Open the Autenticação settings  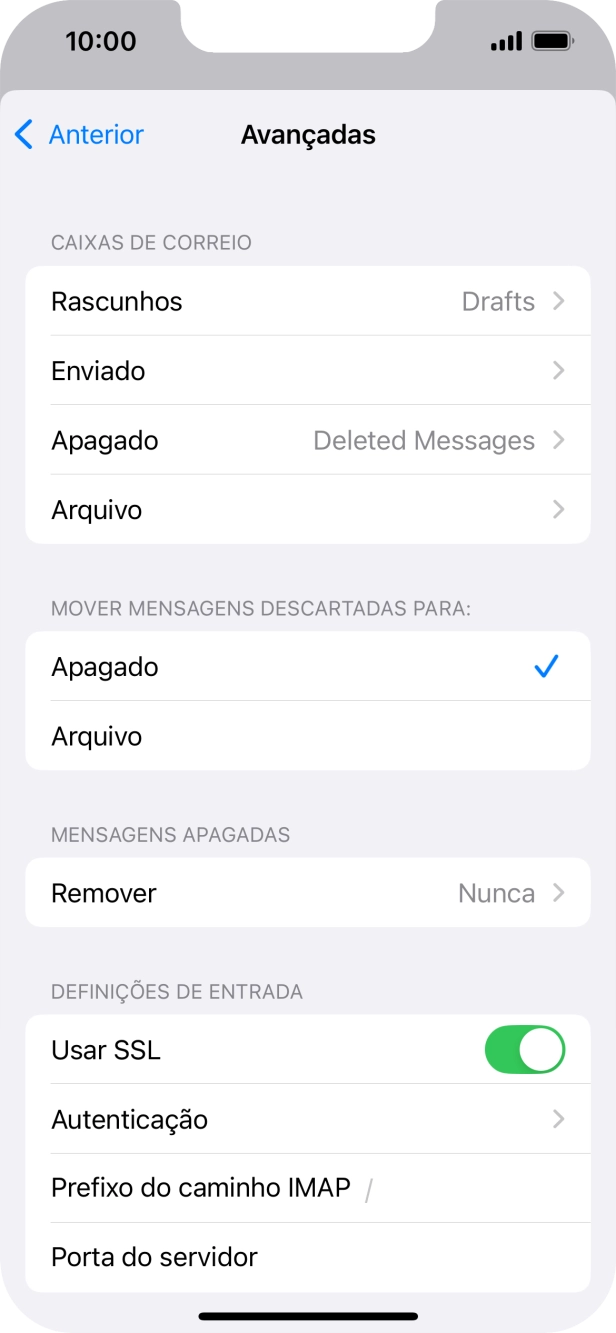(x=307, y=1119)
